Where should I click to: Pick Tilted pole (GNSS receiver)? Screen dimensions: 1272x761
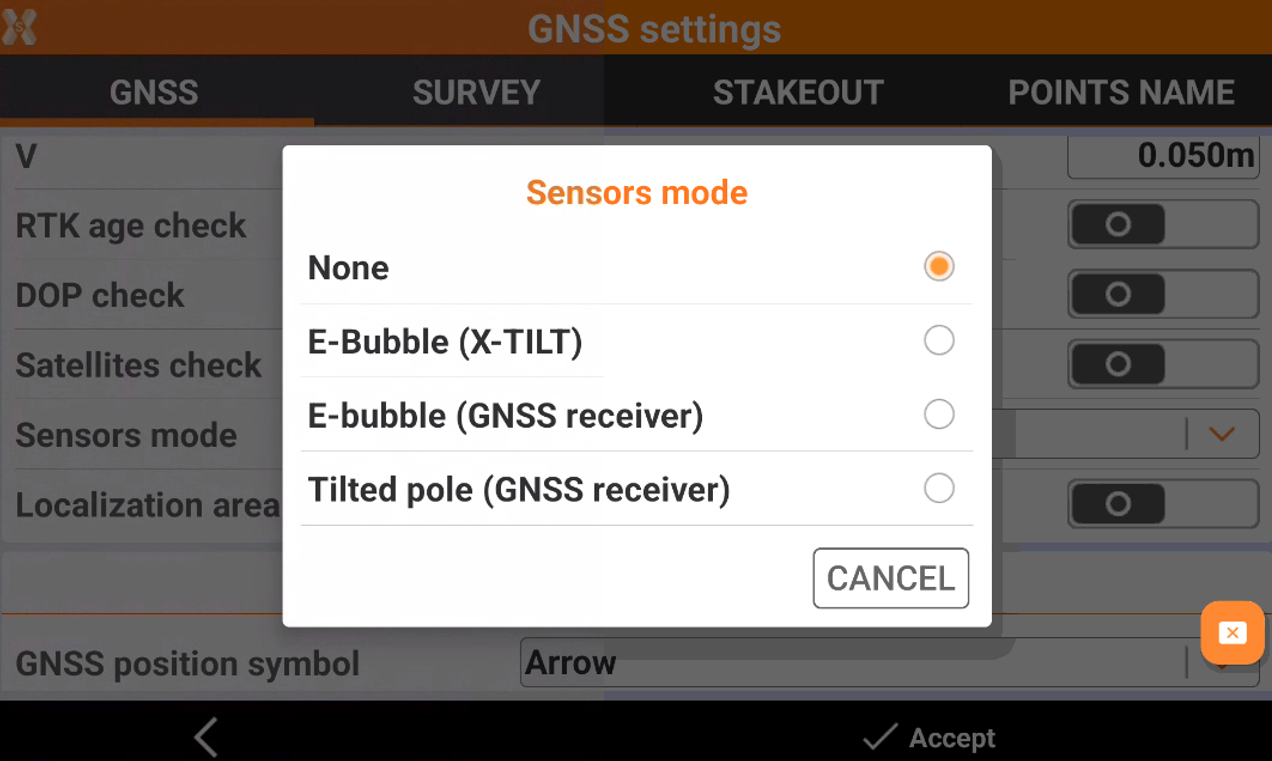pos(938,488)
